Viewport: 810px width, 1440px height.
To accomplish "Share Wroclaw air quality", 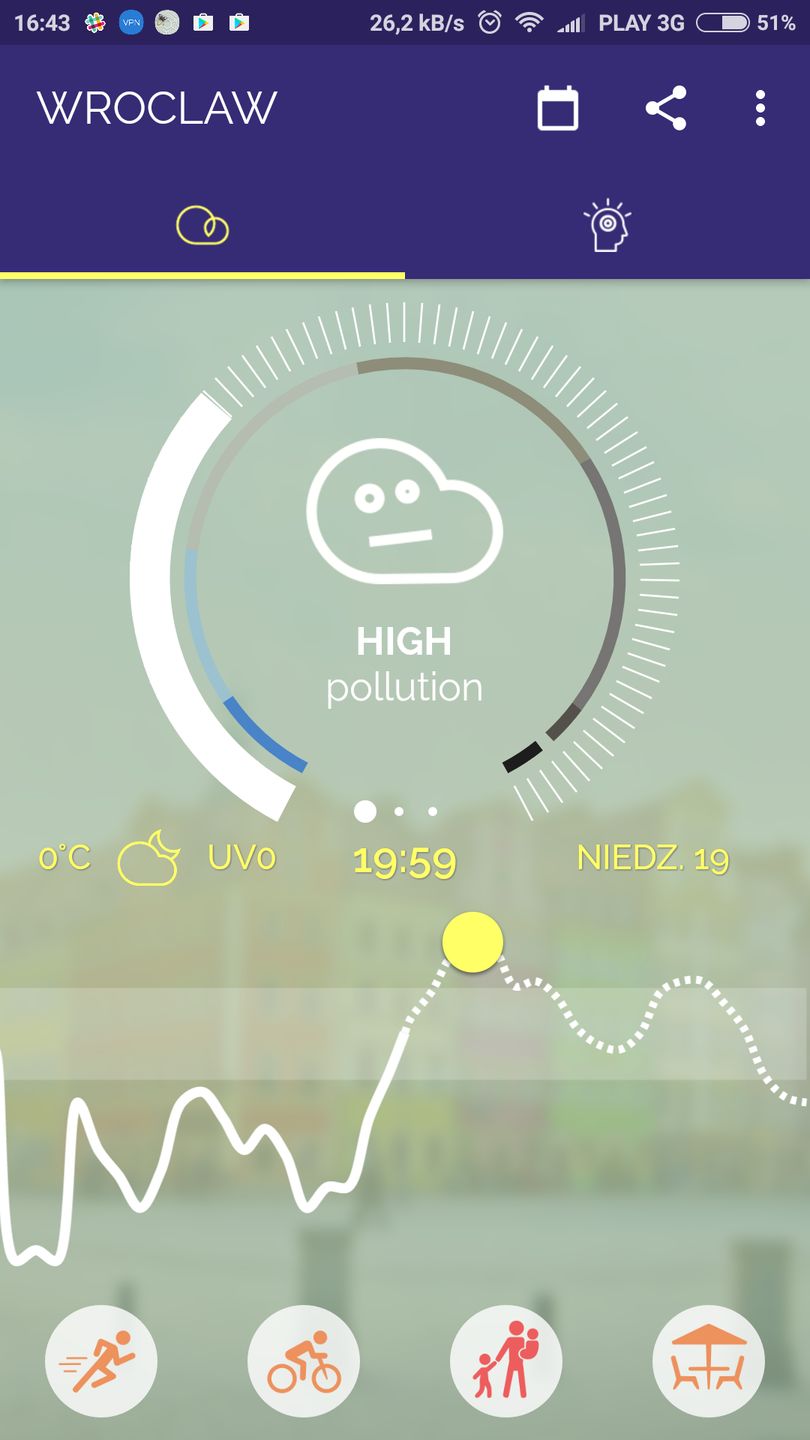I will click(x=666, y=108).
